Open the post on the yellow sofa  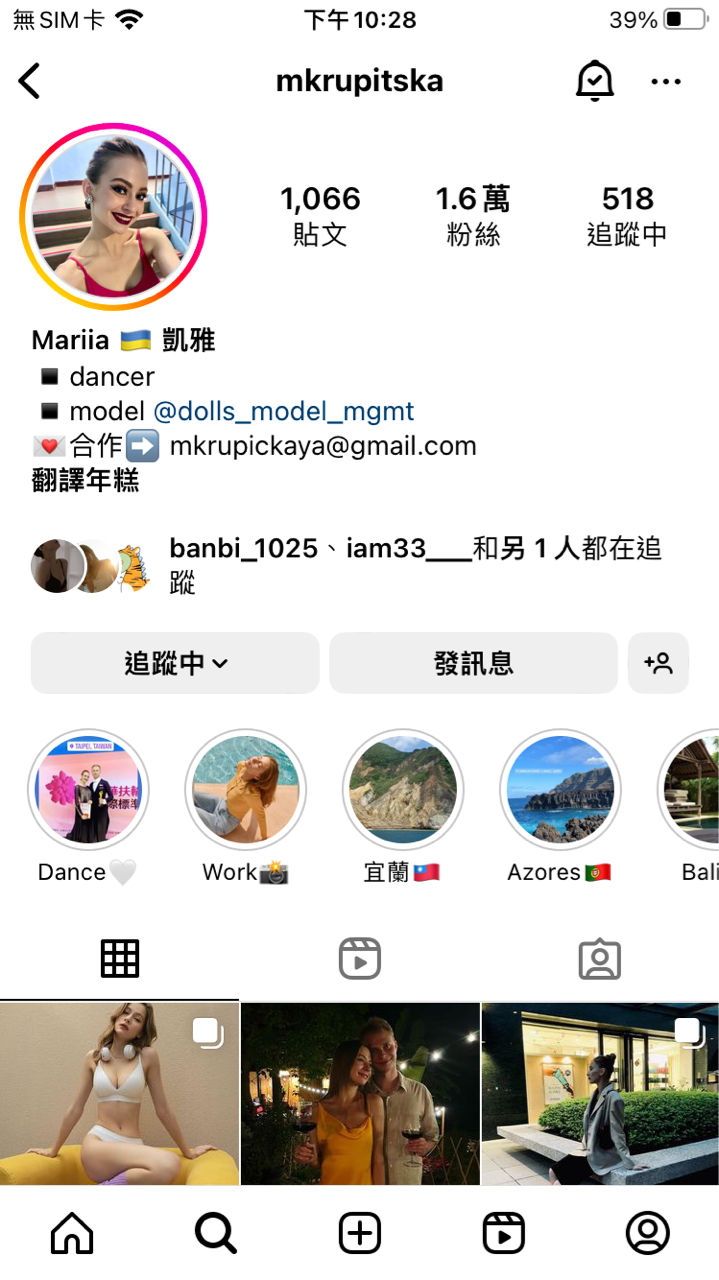(x=119, y=1094)
